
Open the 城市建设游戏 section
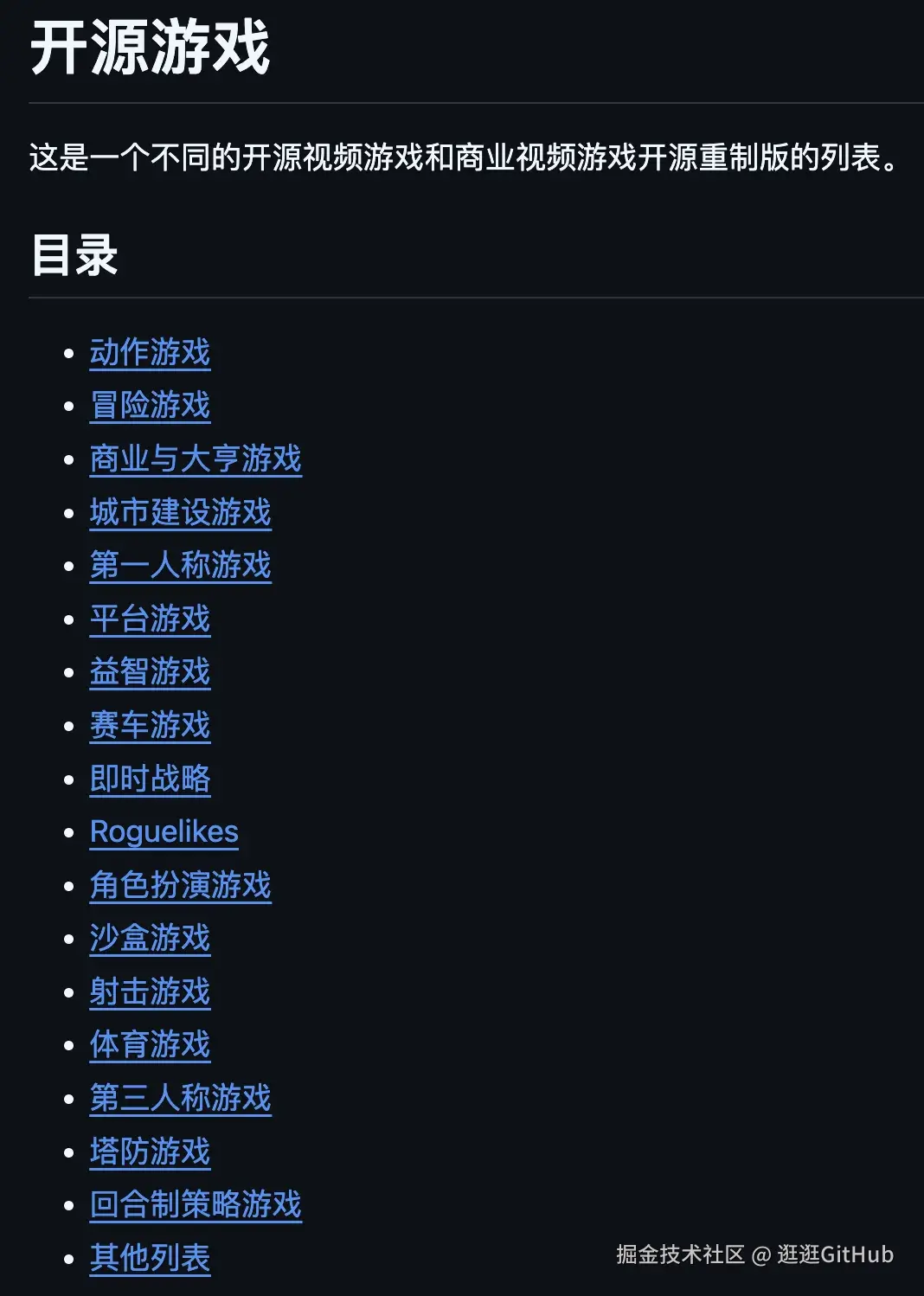181,513
